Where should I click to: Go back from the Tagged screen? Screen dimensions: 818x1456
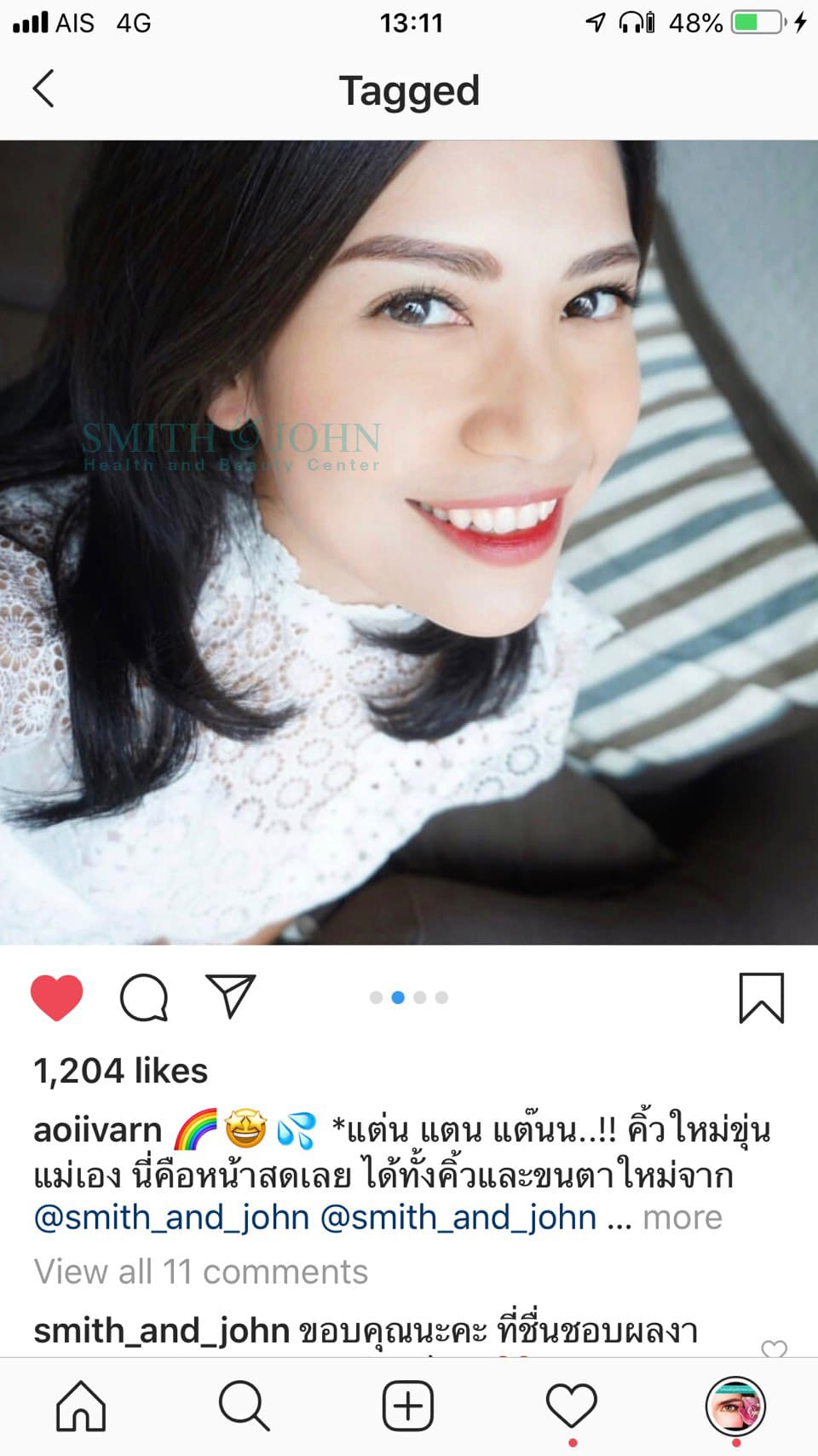[43, 89]
